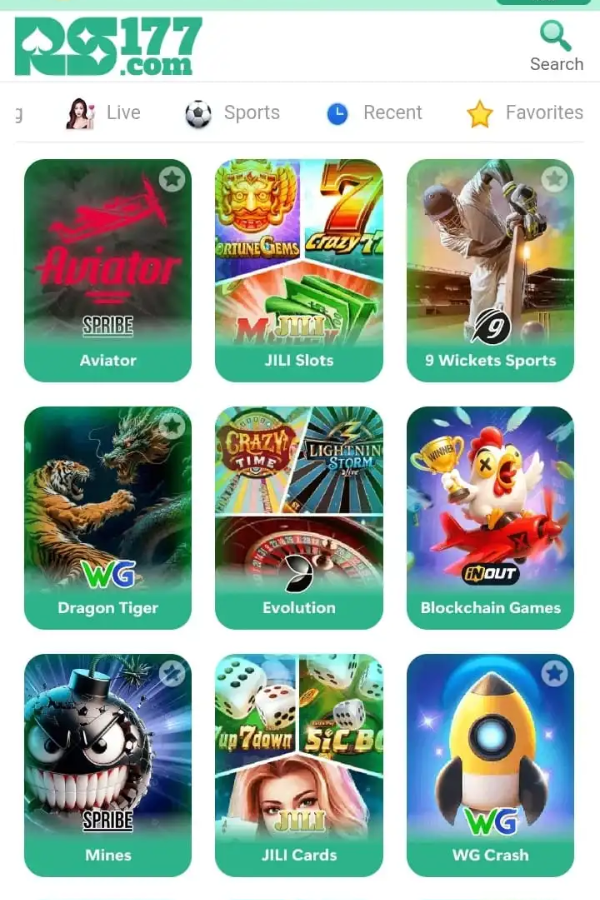Switch to the Live tab
Image resolution: width=600 pixels, height=900 pixels.
(x=104, y=113)
